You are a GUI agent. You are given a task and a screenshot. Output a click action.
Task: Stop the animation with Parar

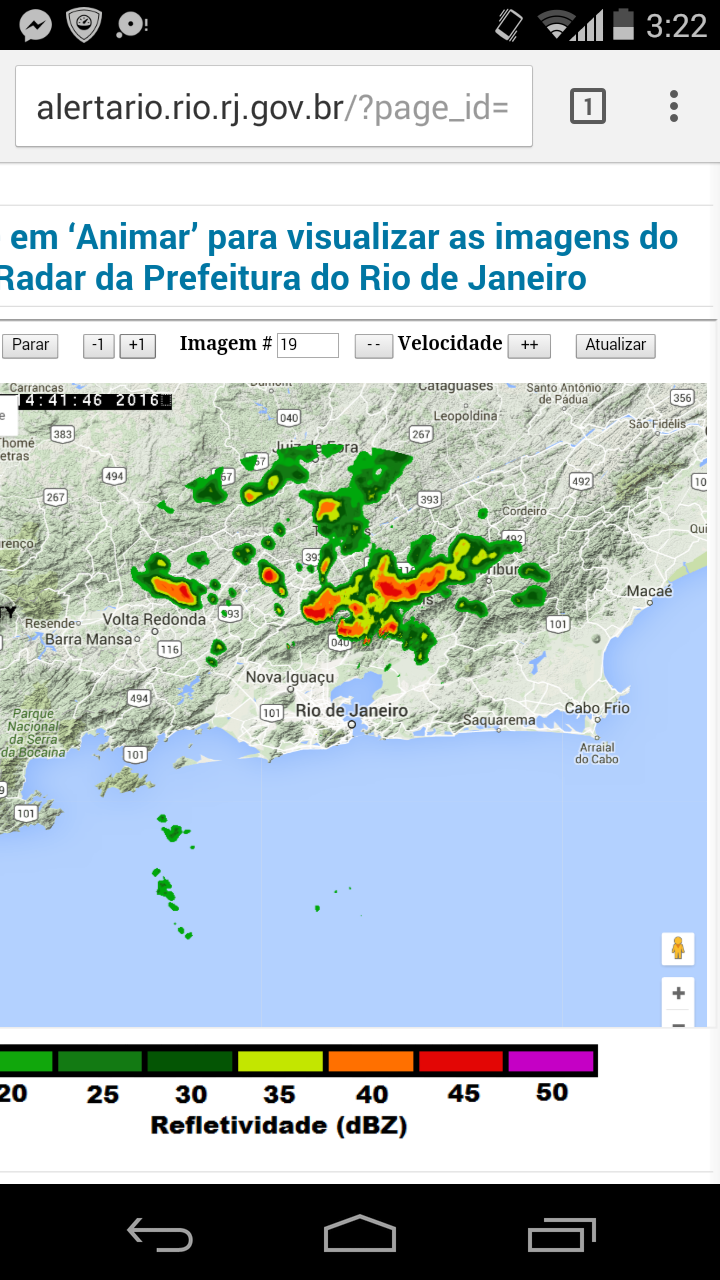(30, 345)
